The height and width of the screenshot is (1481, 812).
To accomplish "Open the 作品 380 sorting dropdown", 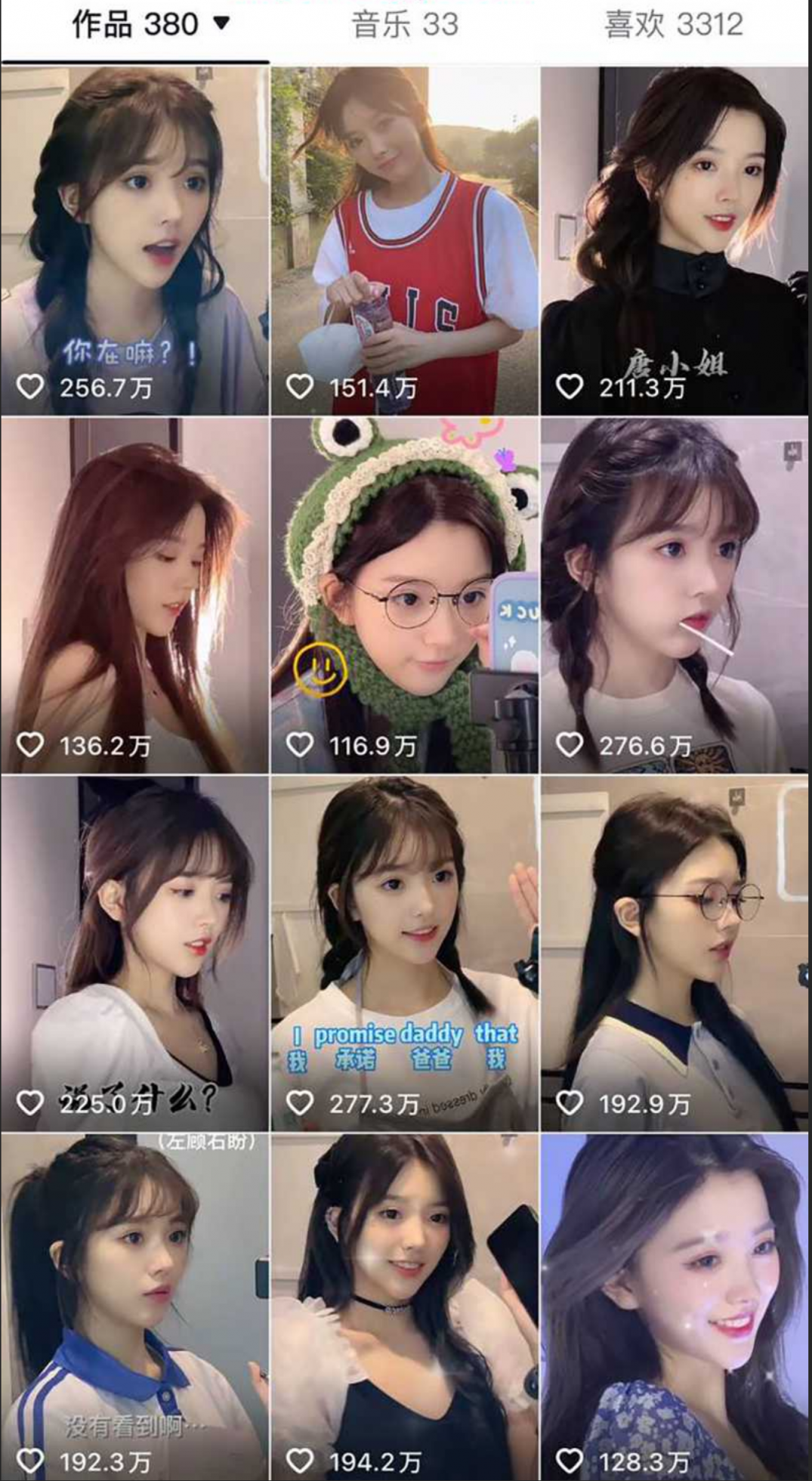I will pyautogui.click(x=221, y=23).
